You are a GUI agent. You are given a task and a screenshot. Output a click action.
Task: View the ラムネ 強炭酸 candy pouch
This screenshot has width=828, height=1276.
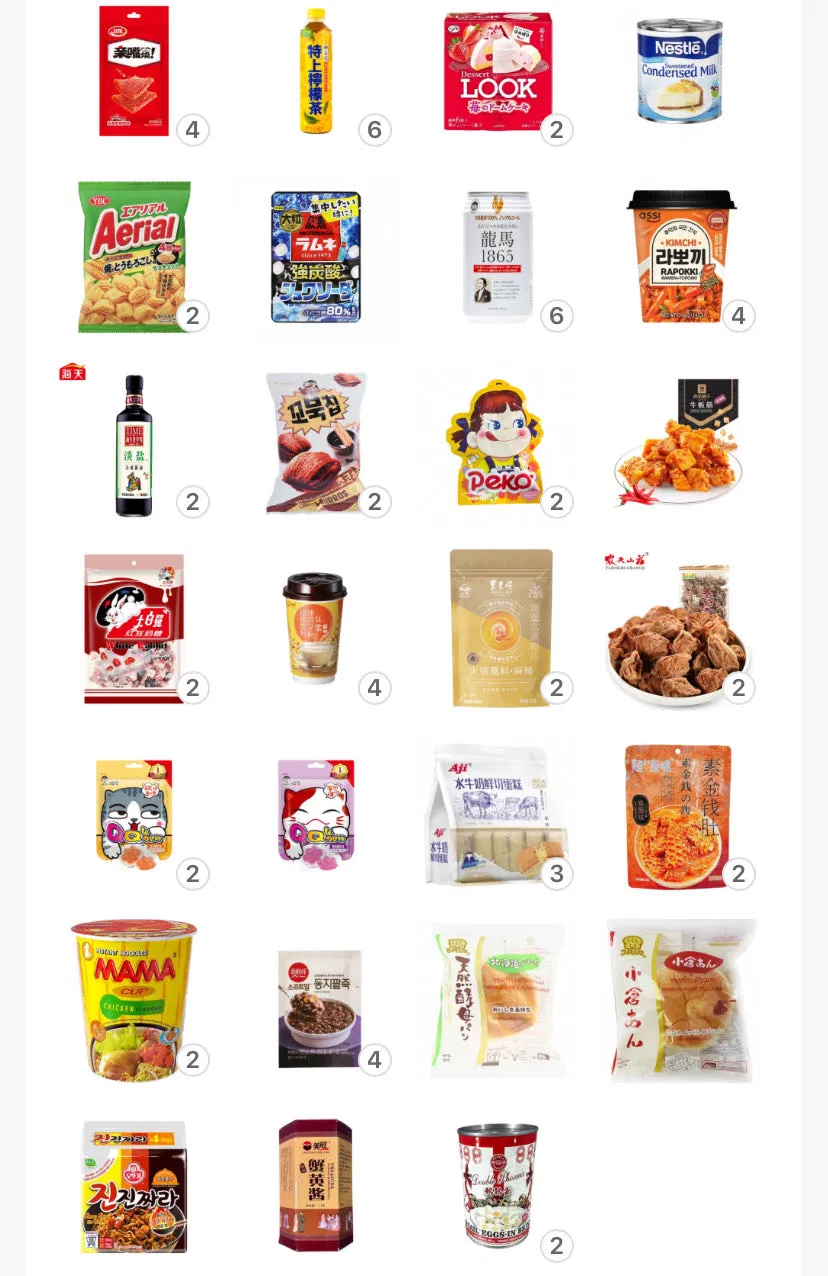[x=315, y=257]
